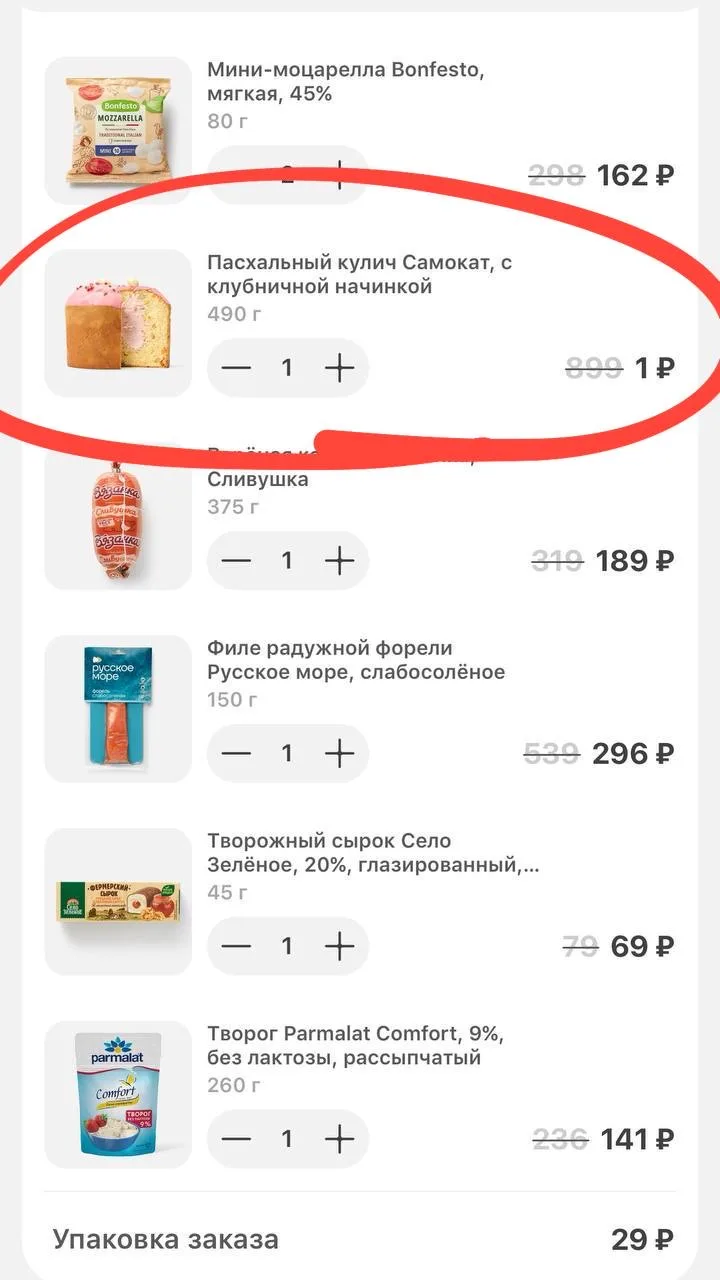The image size is (720, 1280).
Task: Increase quantity of Пасхальный кулич Самокат
Action: point(340,368)
